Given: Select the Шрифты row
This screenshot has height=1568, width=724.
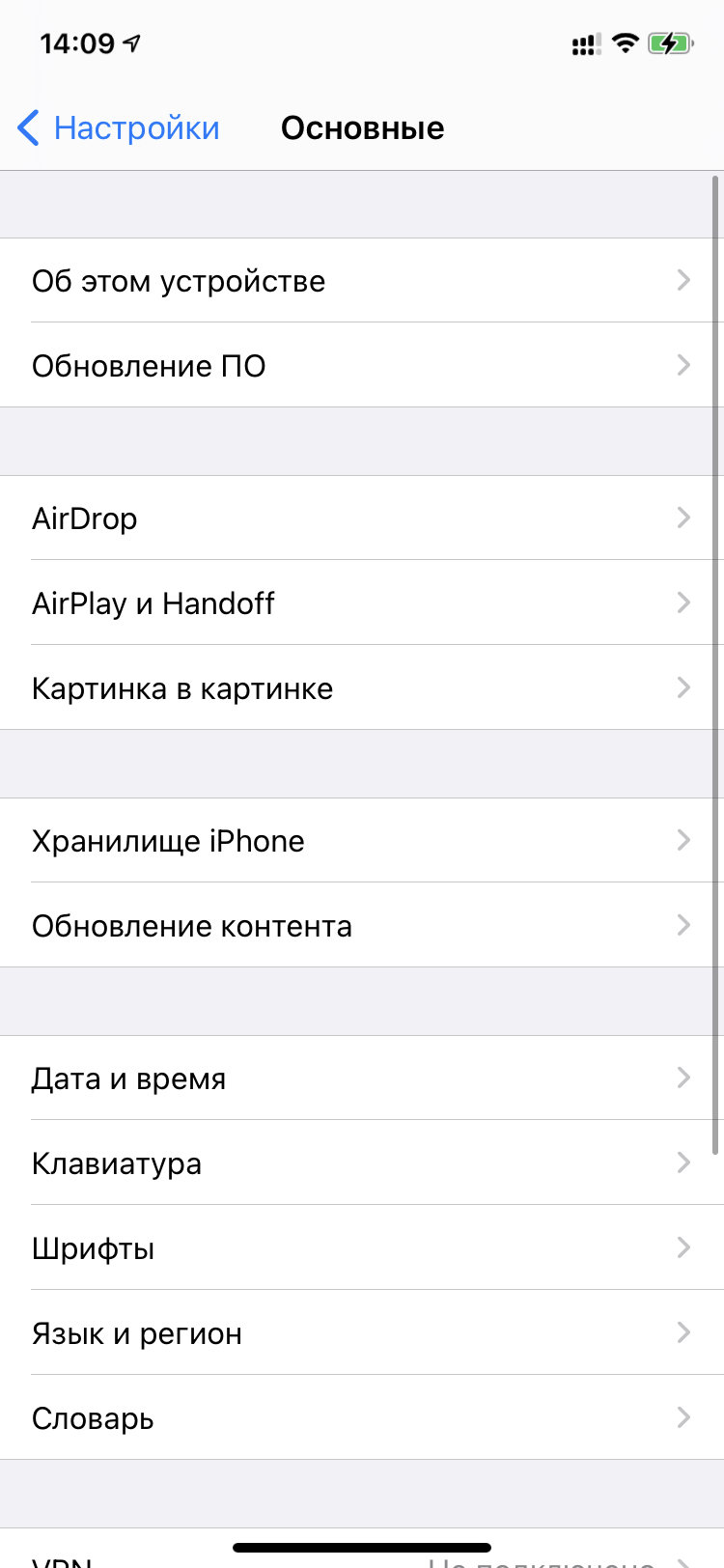Looking at the screenshot, I should click(361, 1248).
